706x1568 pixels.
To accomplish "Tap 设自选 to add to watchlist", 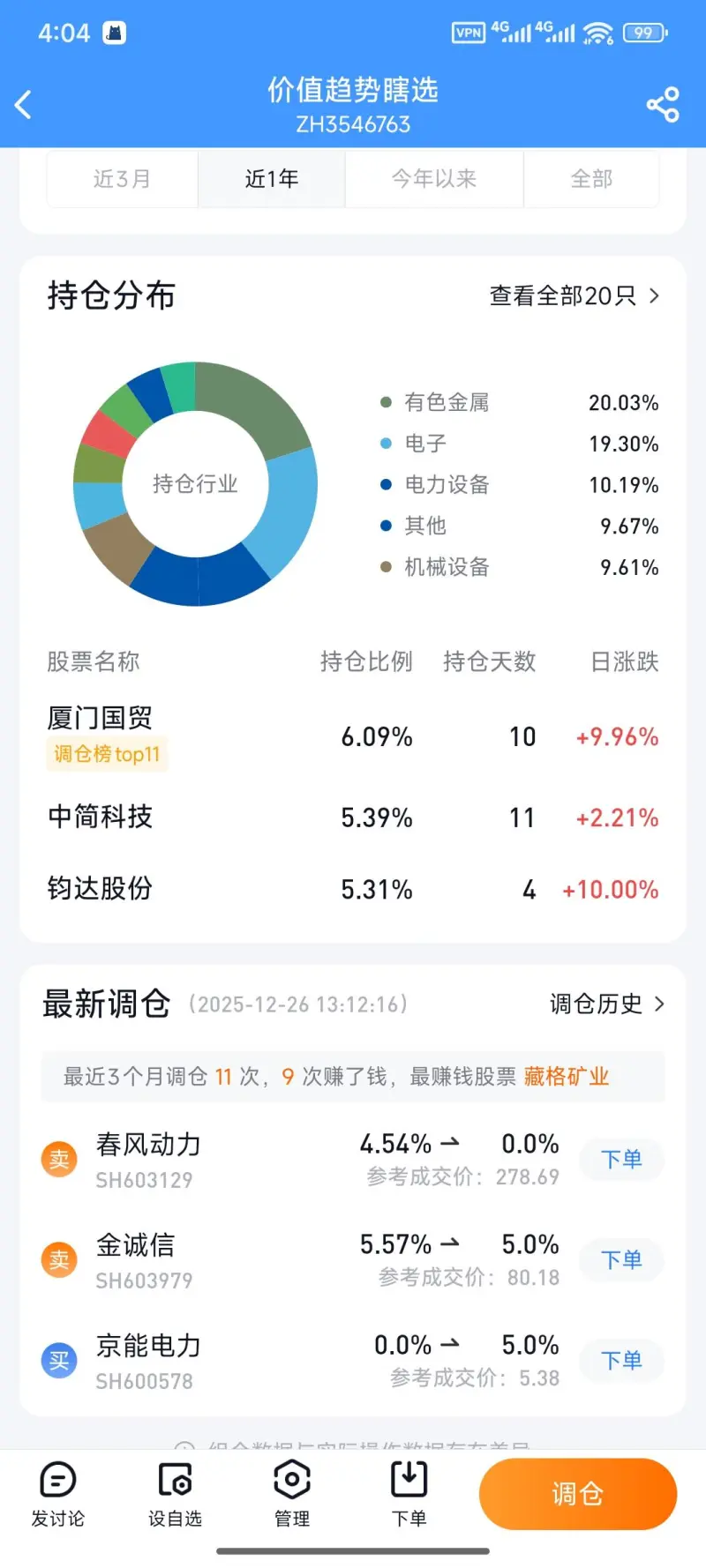I will click(x=175, y=1494).
